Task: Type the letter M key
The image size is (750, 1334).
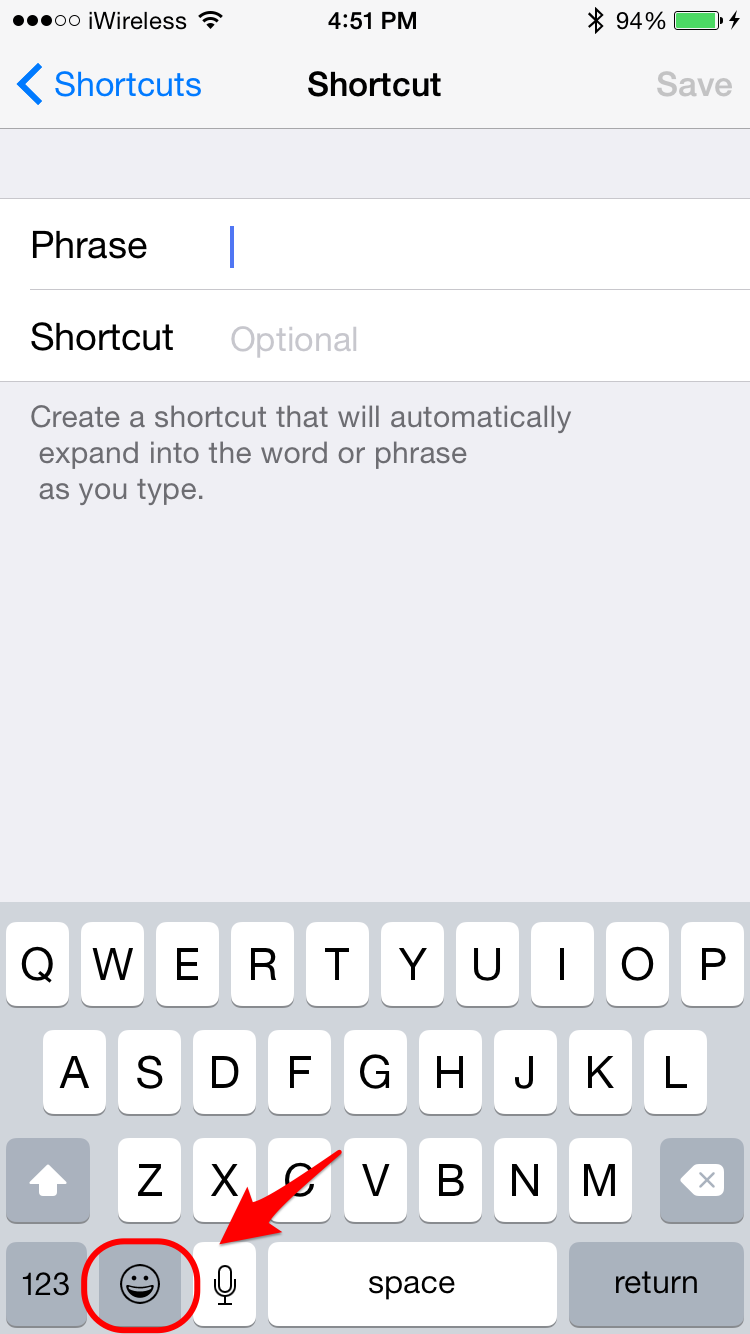Action: 599,1180
